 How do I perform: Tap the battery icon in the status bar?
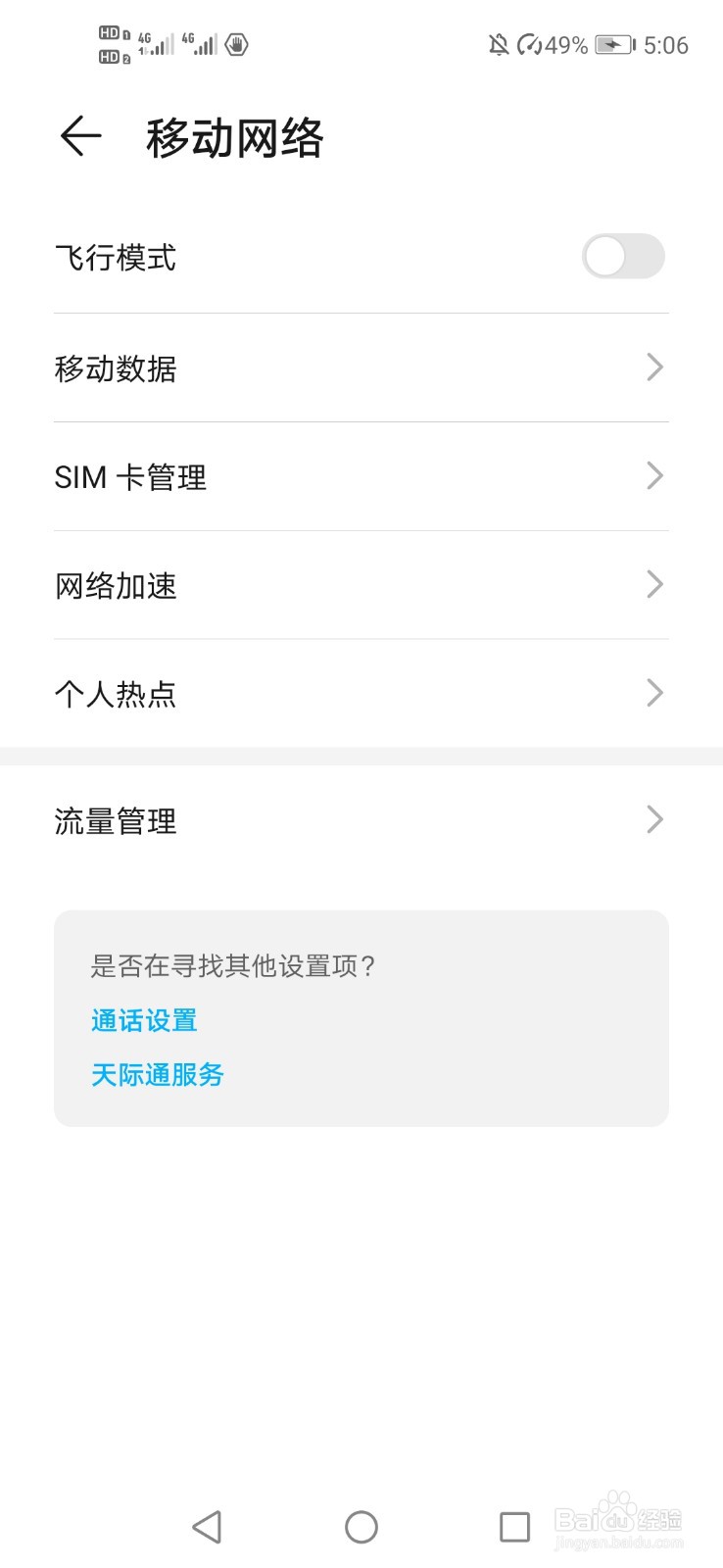pyautogui.click(x=612, y=44)
